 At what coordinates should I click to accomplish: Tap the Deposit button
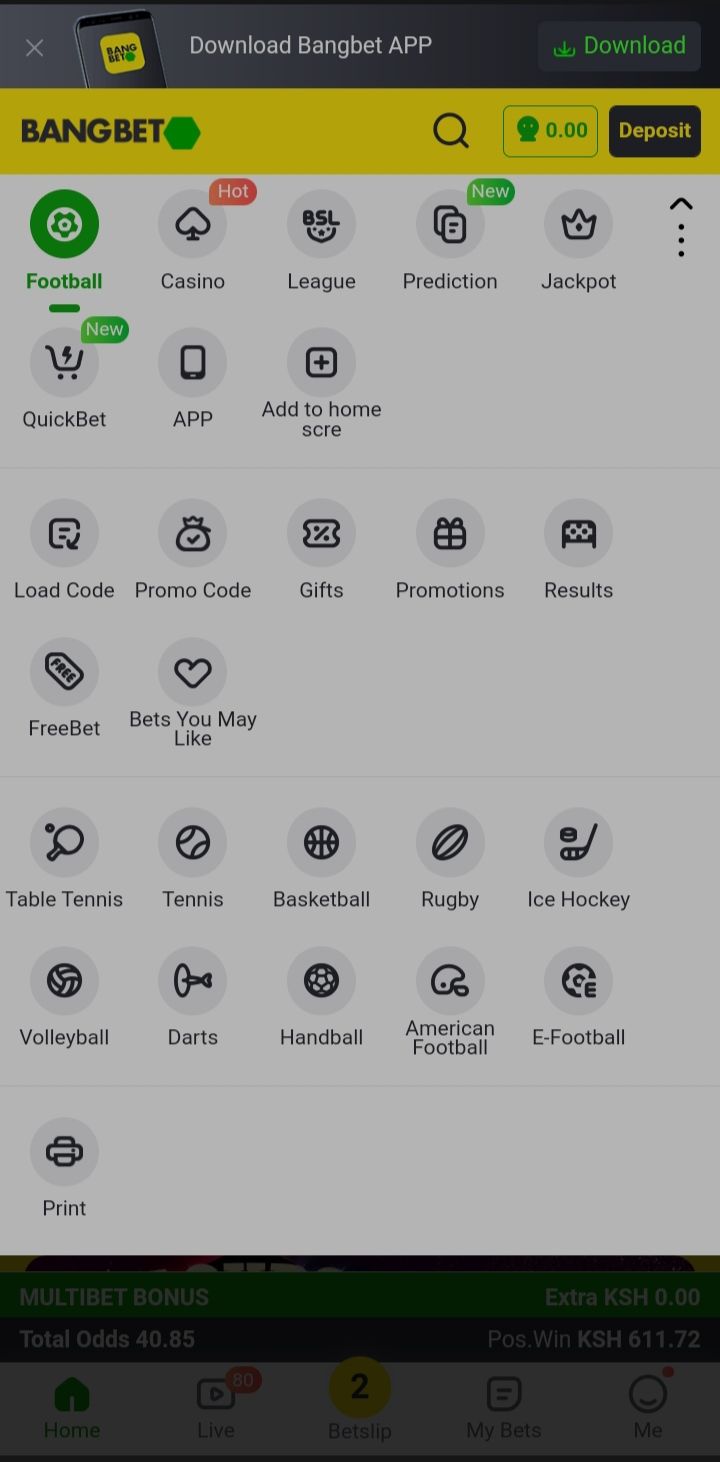tap(654, 131)
